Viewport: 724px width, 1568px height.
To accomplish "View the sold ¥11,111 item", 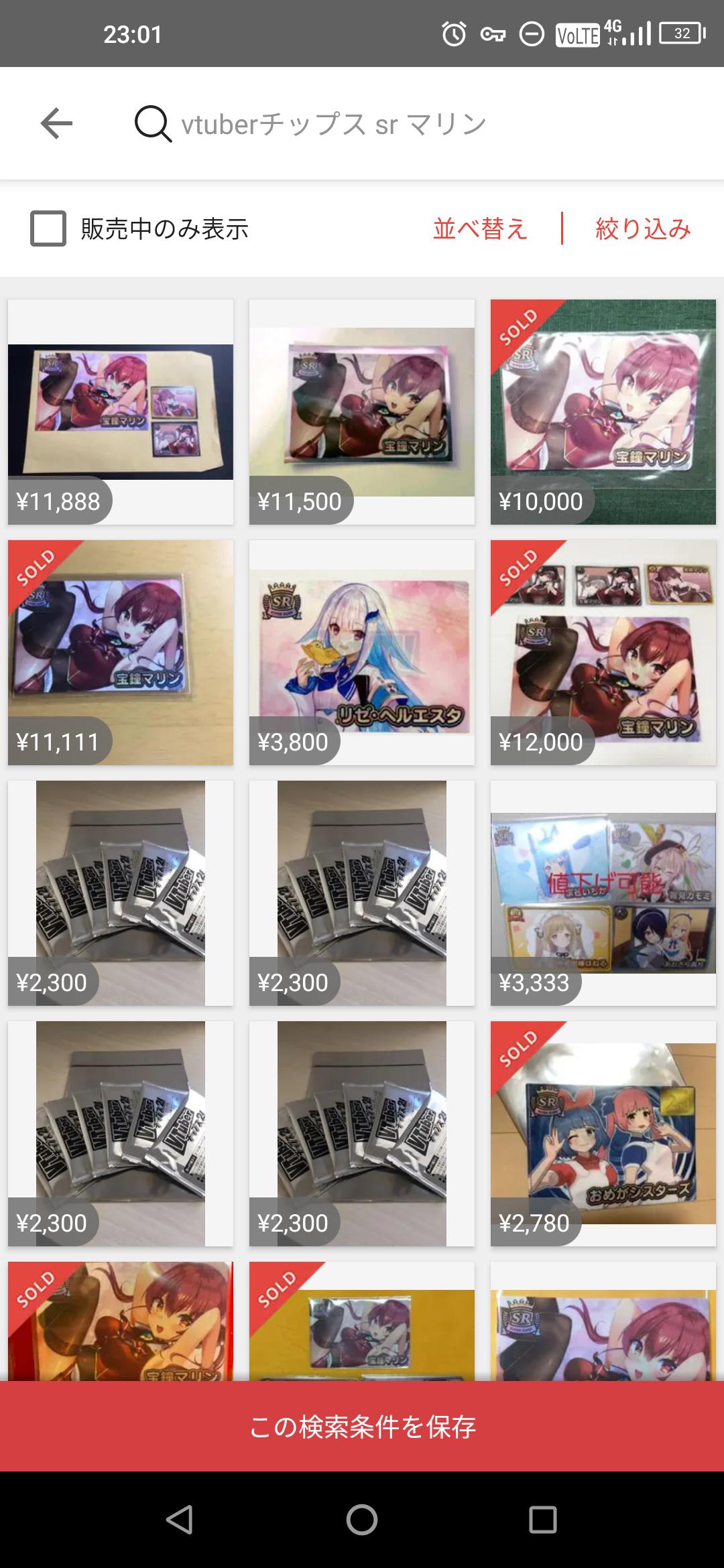I will [x=121, y=653].
